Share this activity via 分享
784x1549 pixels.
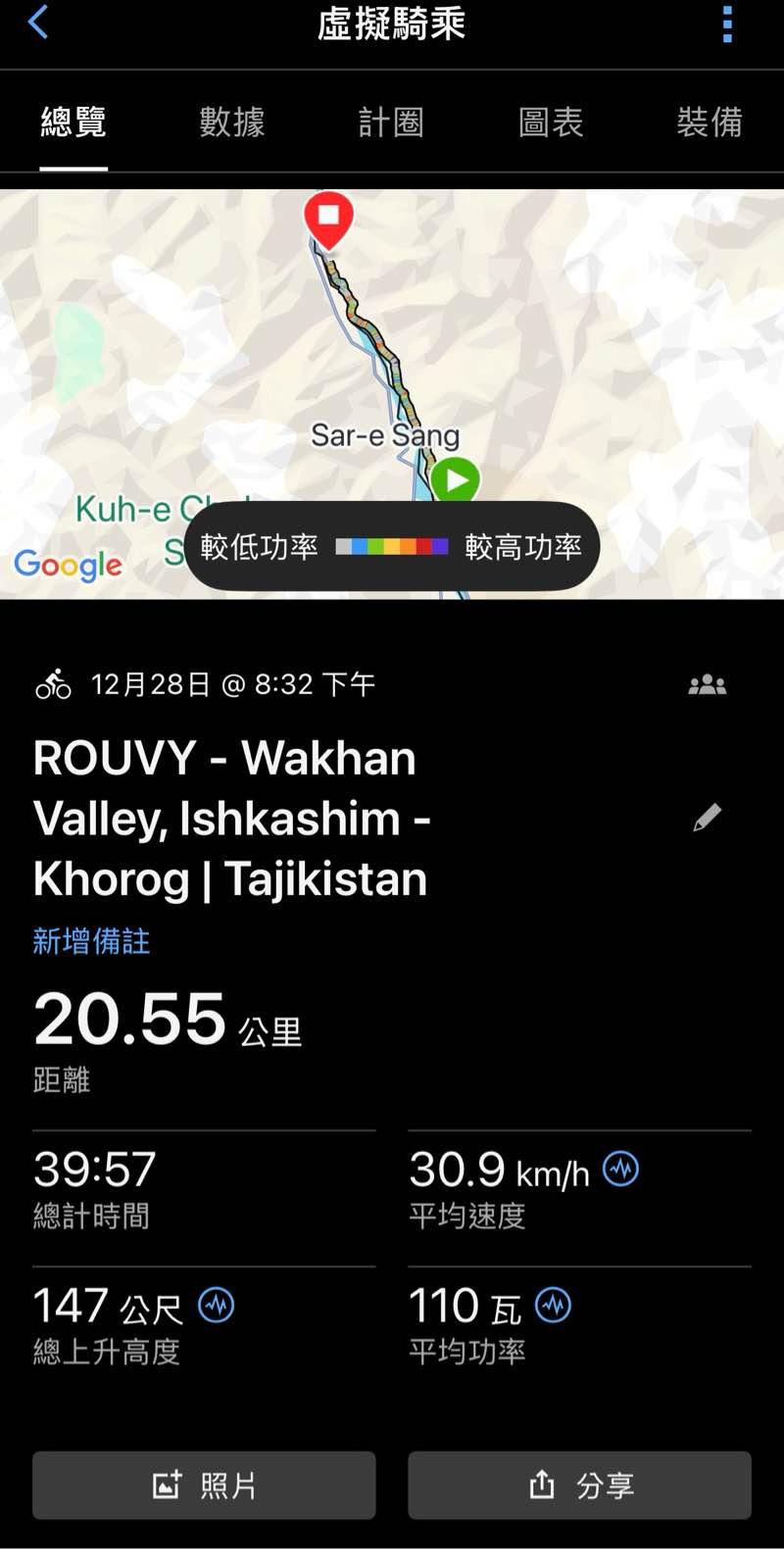(x=579, y=1485)
